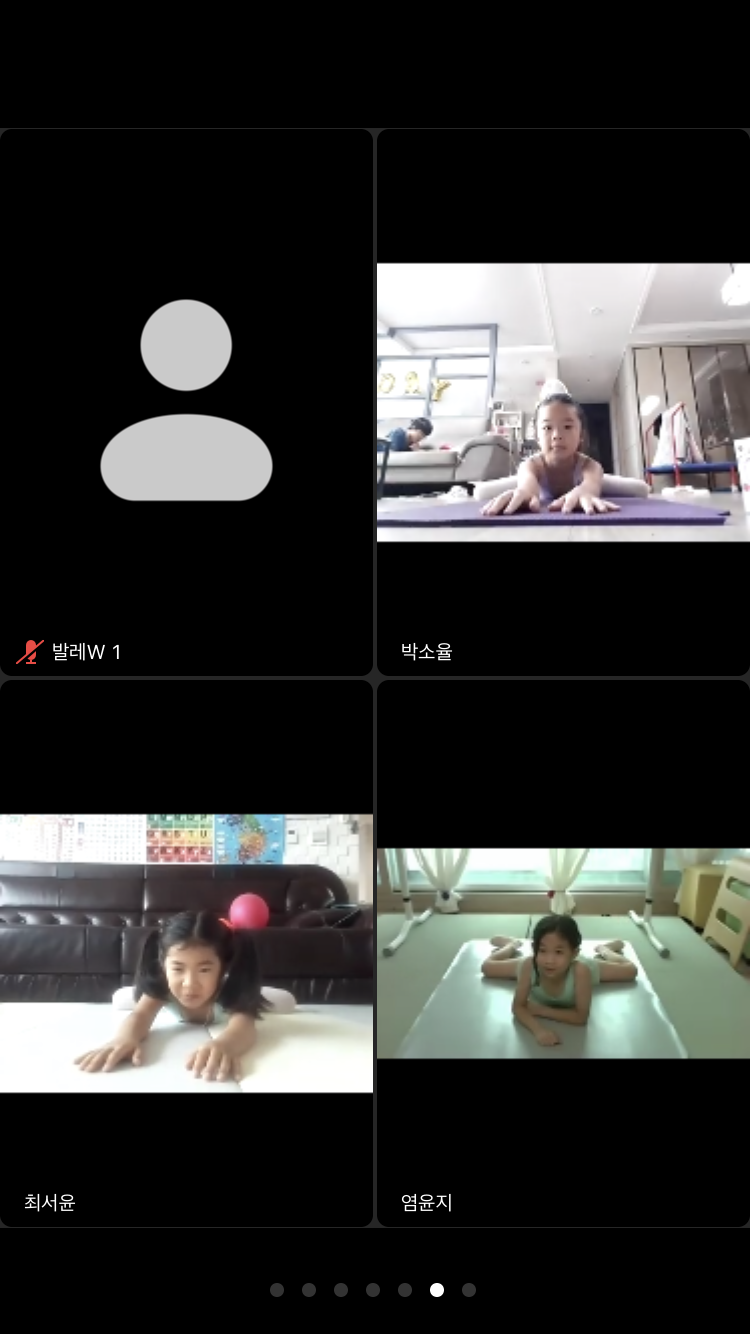750x1334 pixels.
Task: Jump to the first page indicator dot
Action: 277,1290
